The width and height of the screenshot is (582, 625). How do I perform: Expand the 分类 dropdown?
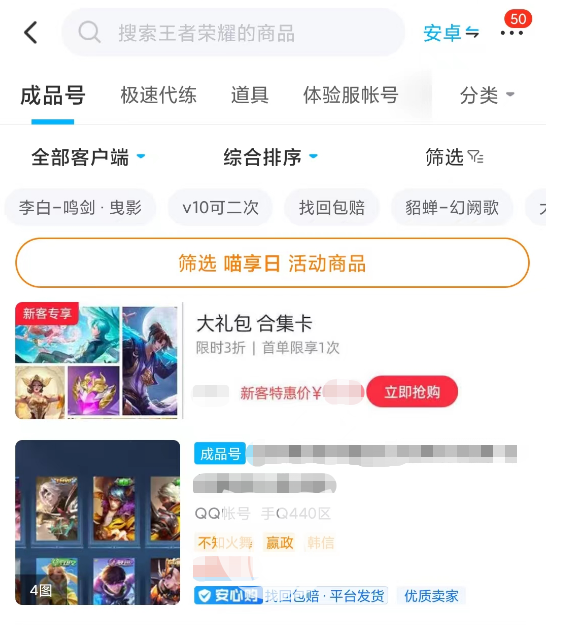tap(487, 96)
